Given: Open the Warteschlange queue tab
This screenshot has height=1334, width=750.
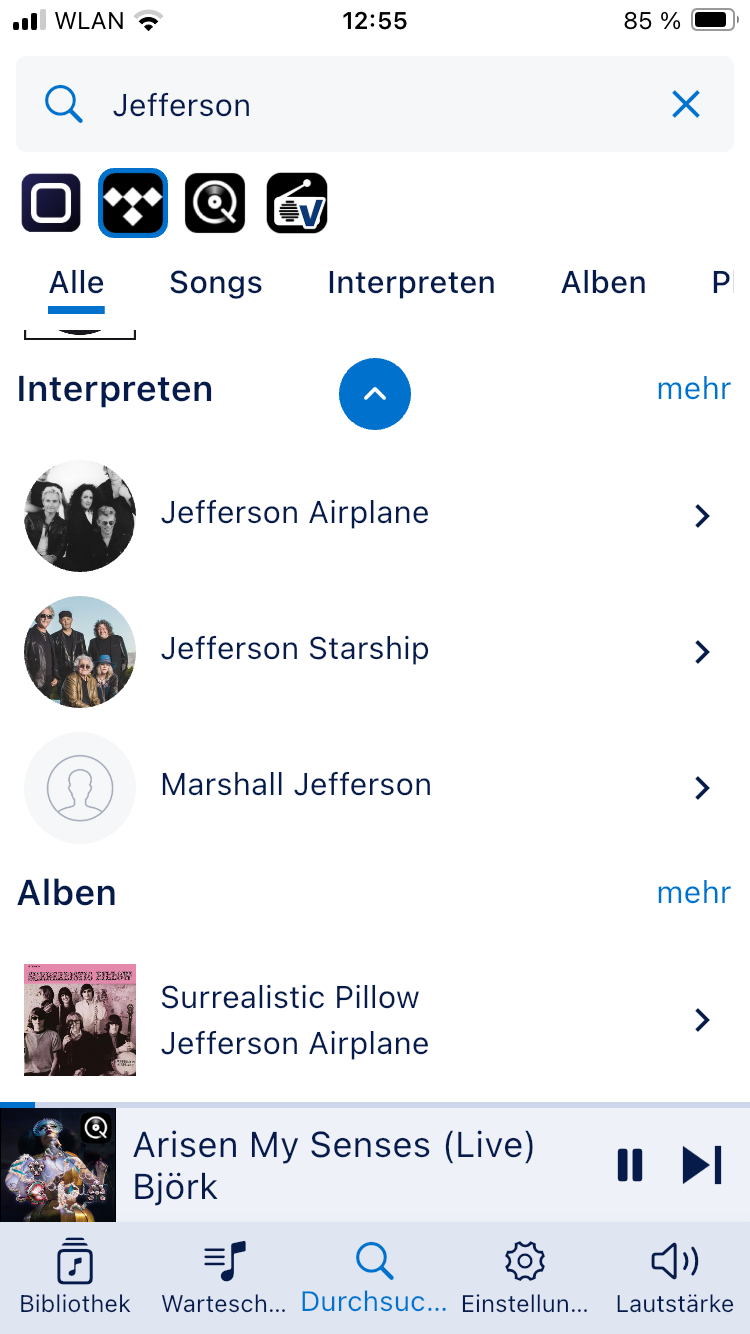Looking at the screenshot, I should click(225, 1278).
